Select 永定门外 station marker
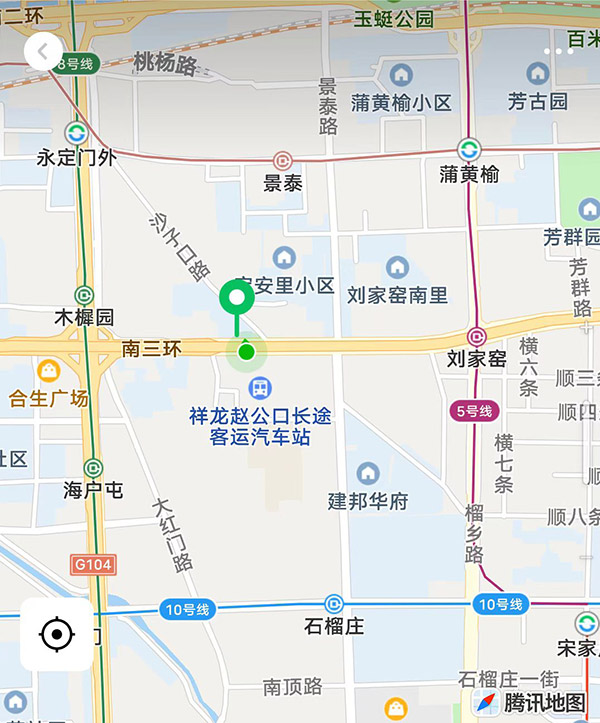Screen dimensions: 600x723 pyautogui.click(x=76, y=132)
